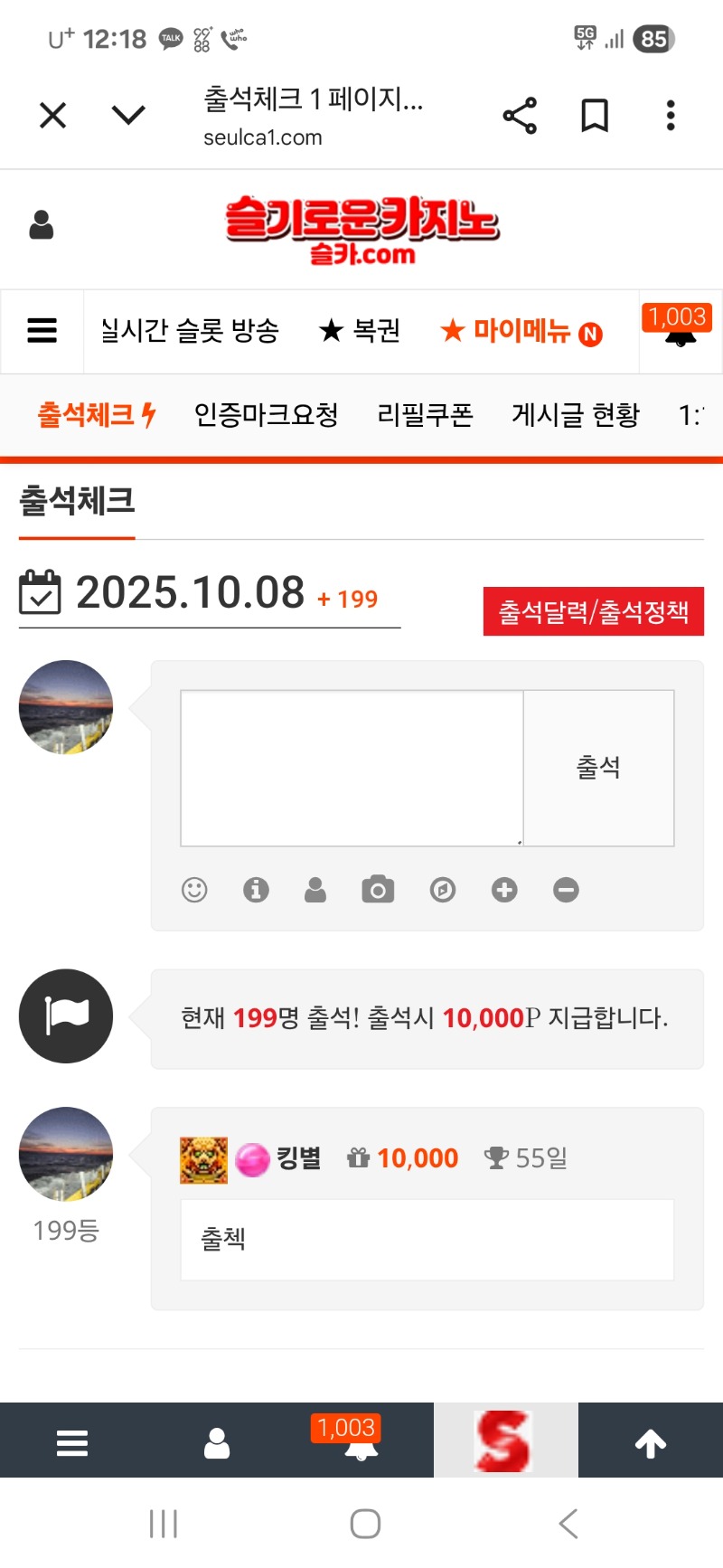Image resolution: width=723 pixels, height=1568 pixels.
Task: Tap the plus icon below the text box
Action: (x=504, y=891)
